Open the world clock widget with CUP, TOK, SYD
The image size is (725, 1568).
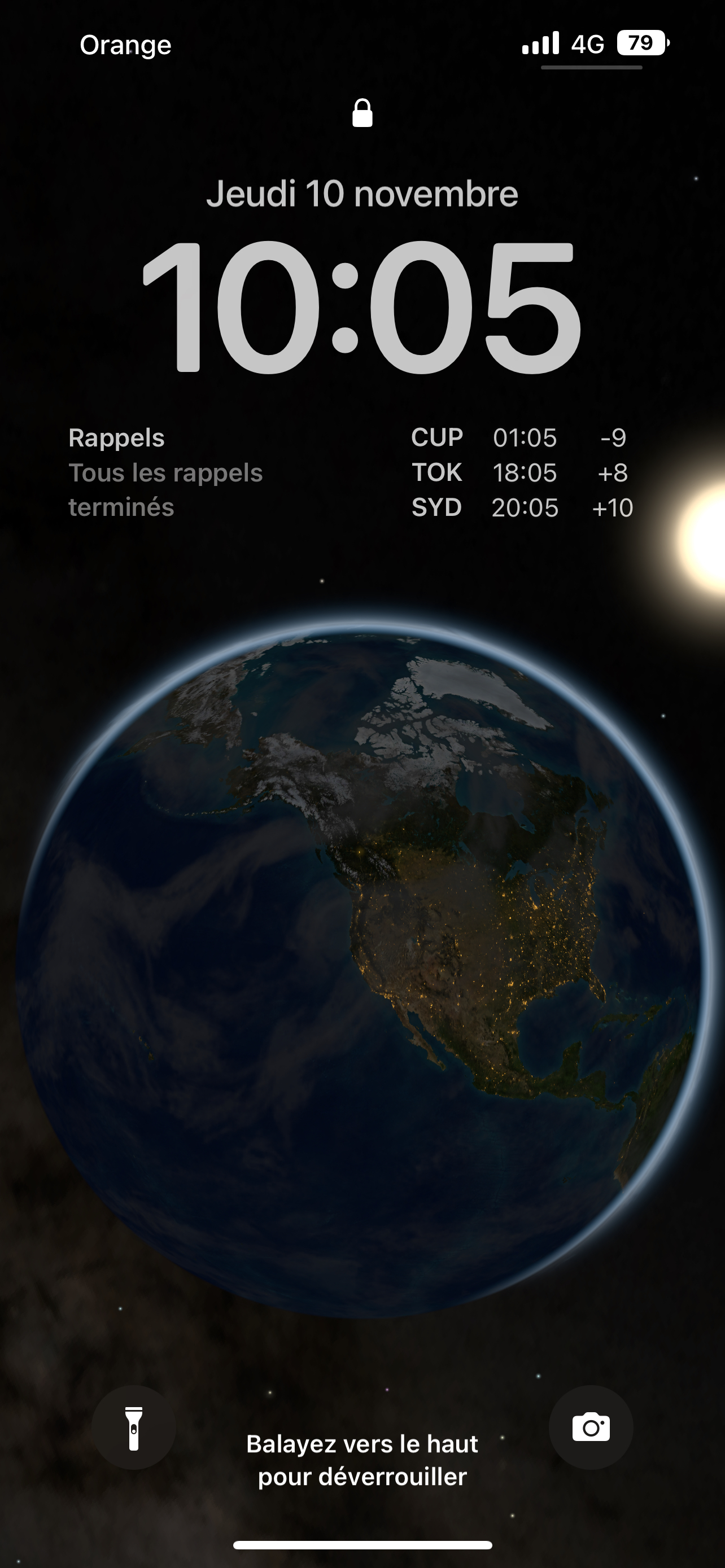pos(522,472)
